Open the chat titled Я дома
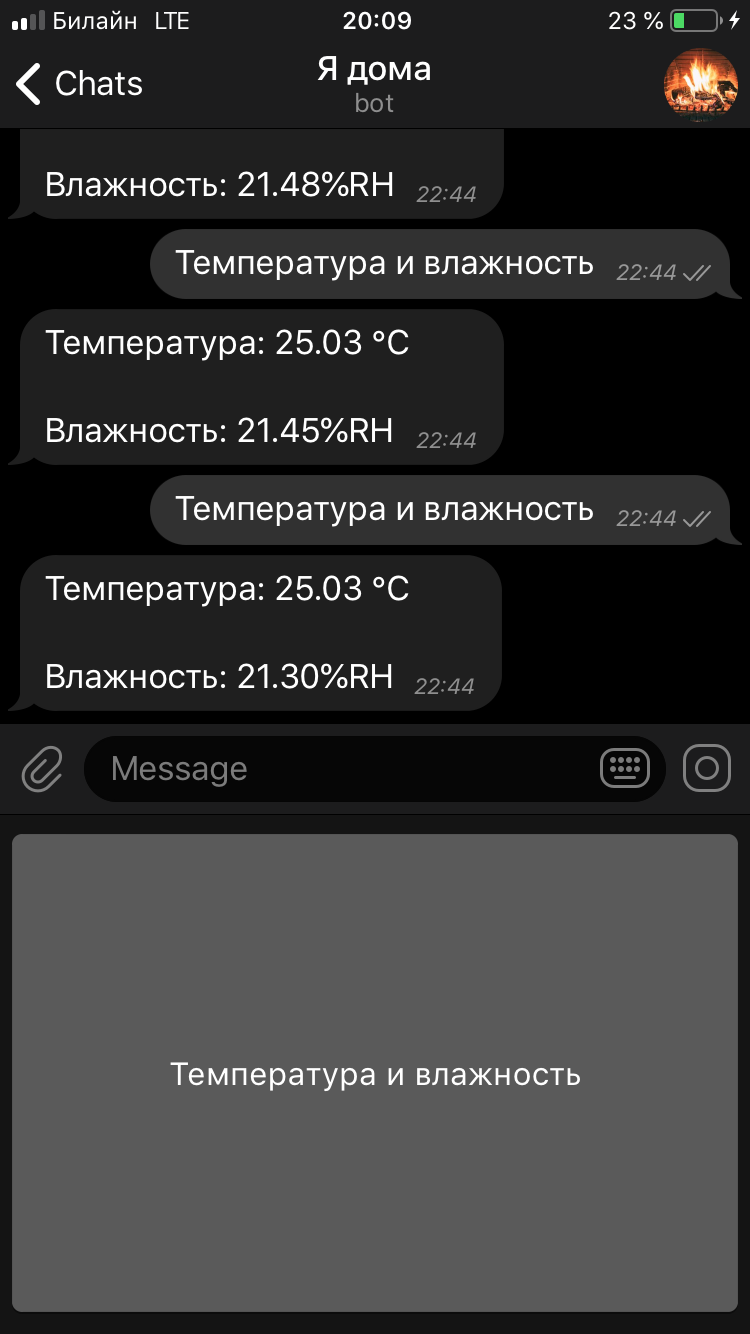Screen dimensions: 750x1334 click(x=374, y=70)
